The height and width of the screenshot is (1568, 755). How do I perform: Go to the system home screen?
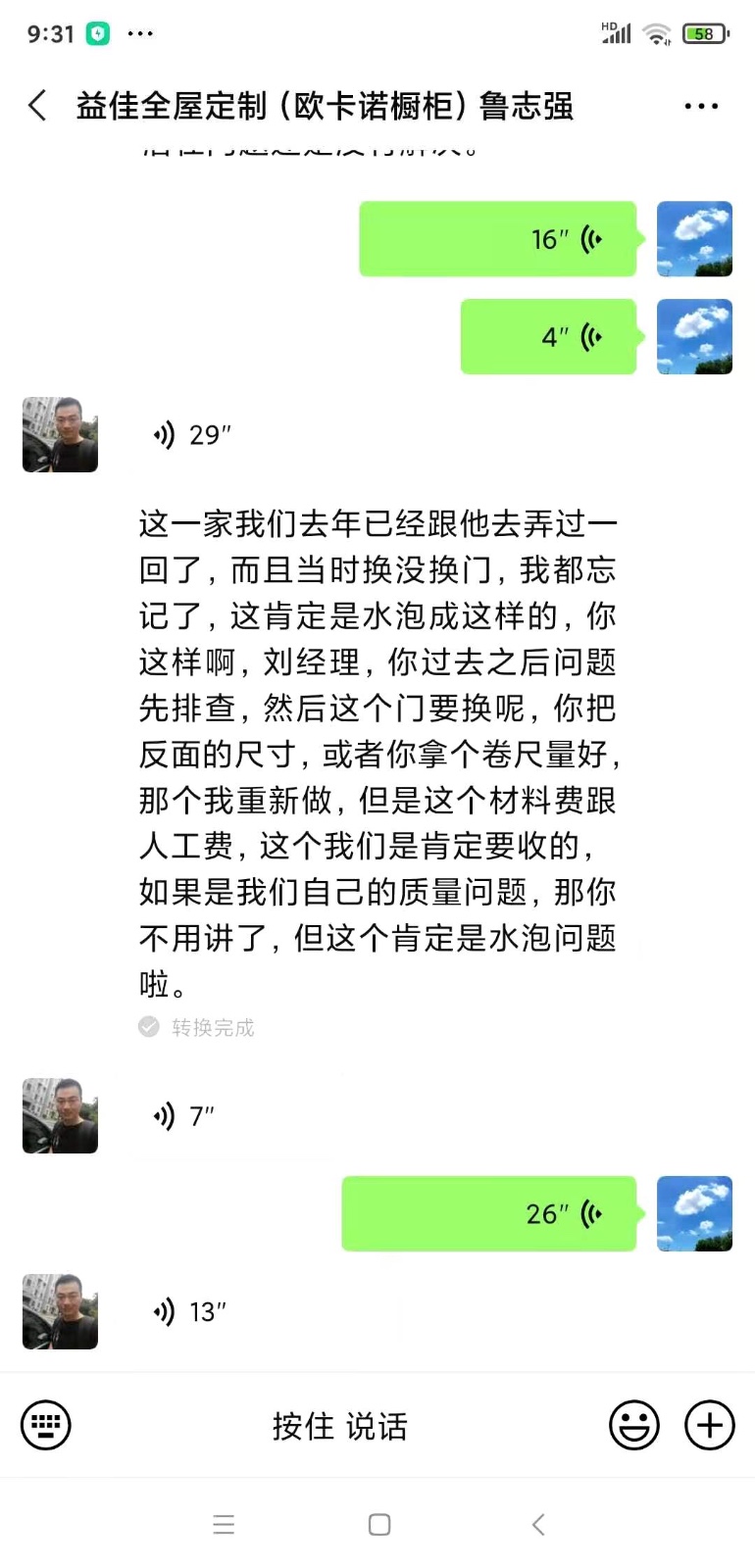379,1524
